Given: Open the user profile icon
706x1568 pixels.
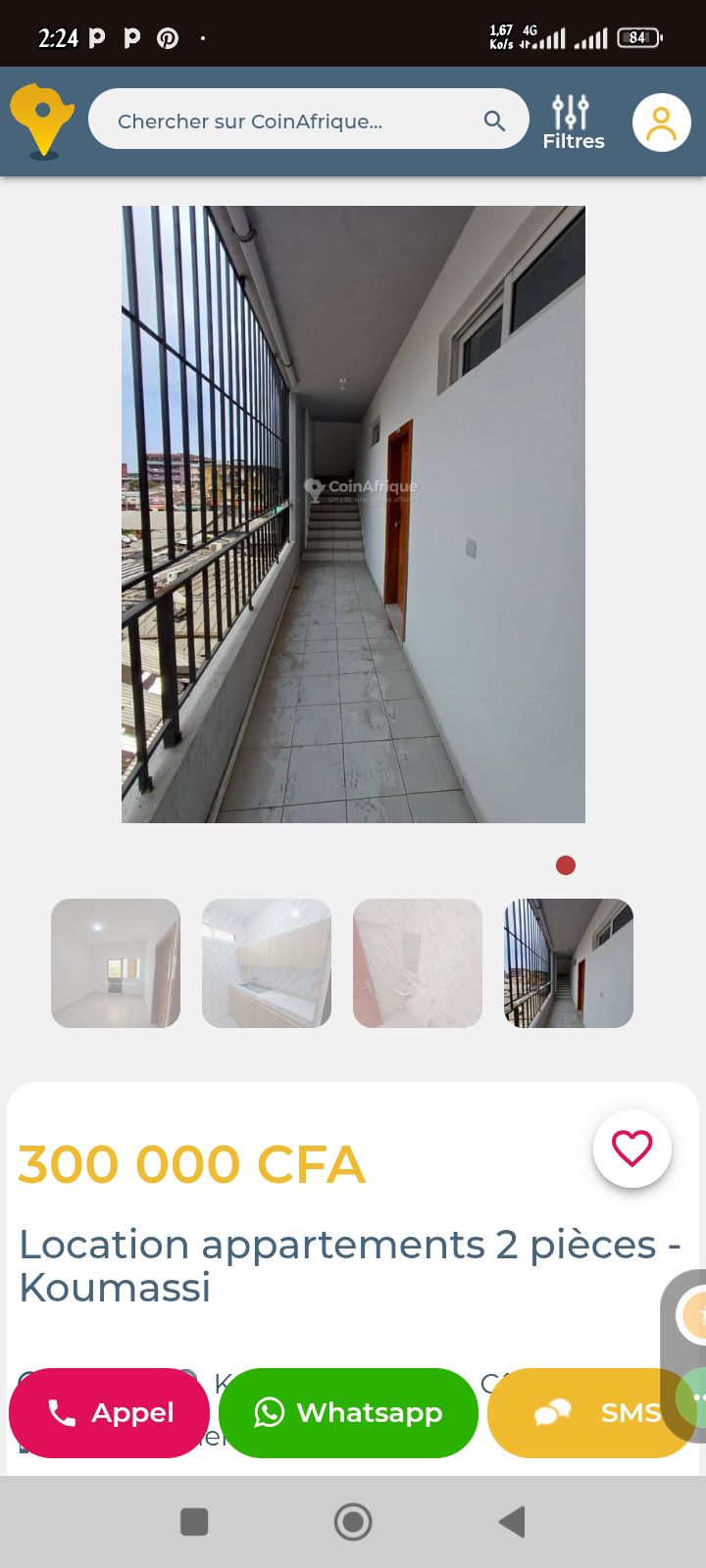Looking at the screenshot, I should [662, 122].
